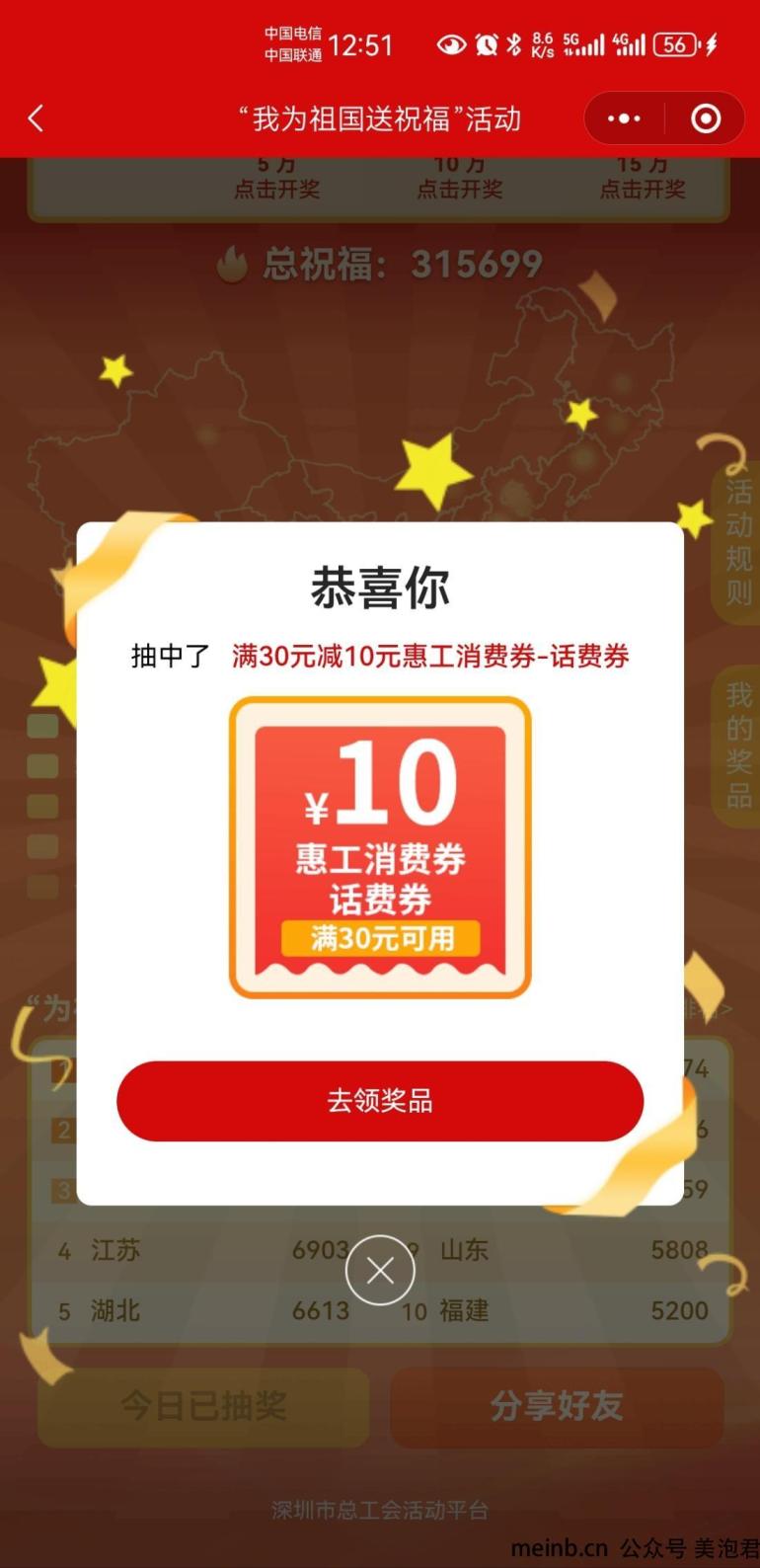
Task: Dismiss the prize popup with the X
Action: point(380,1271)
